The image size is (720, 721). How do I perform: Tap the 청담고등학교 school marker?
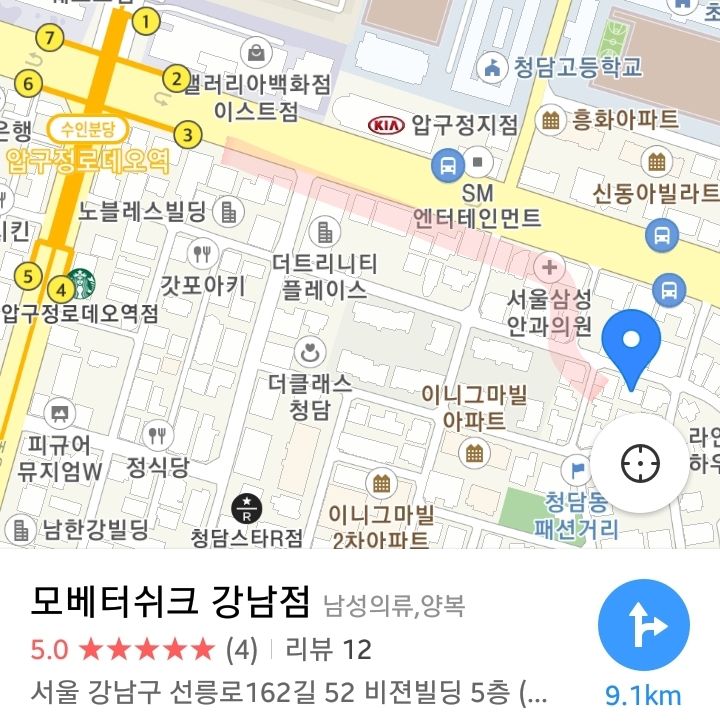point(491,68)
